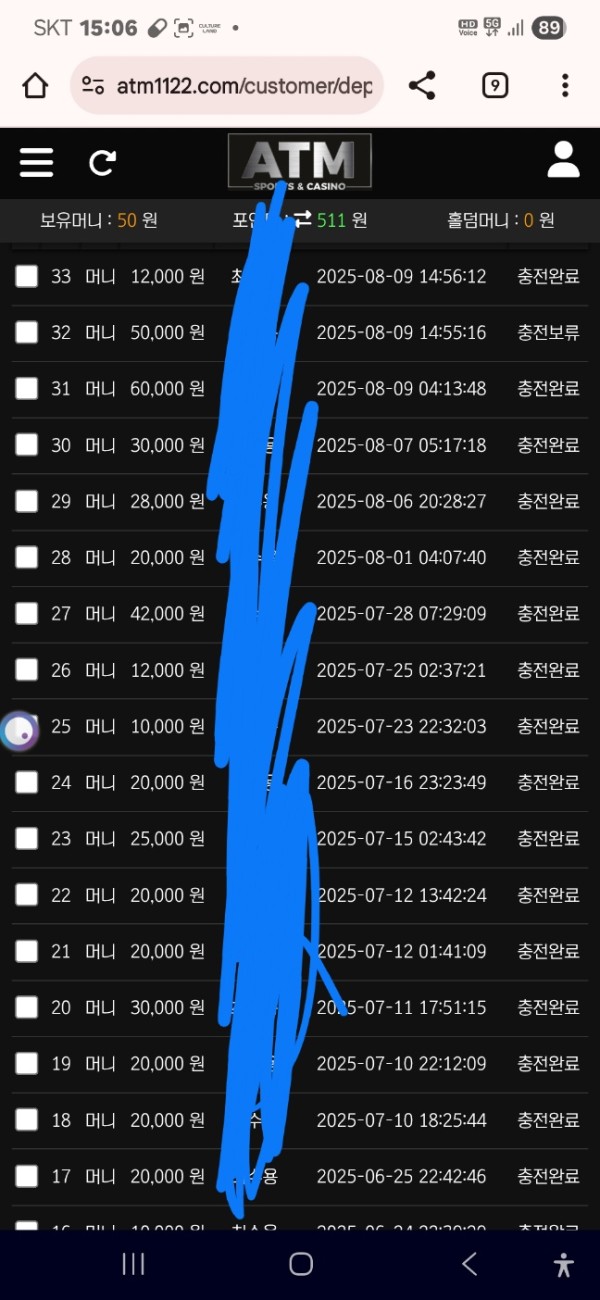Screen dimensions: 600x1300
Task: Go back with the system back button
Action: [469, 1264]
